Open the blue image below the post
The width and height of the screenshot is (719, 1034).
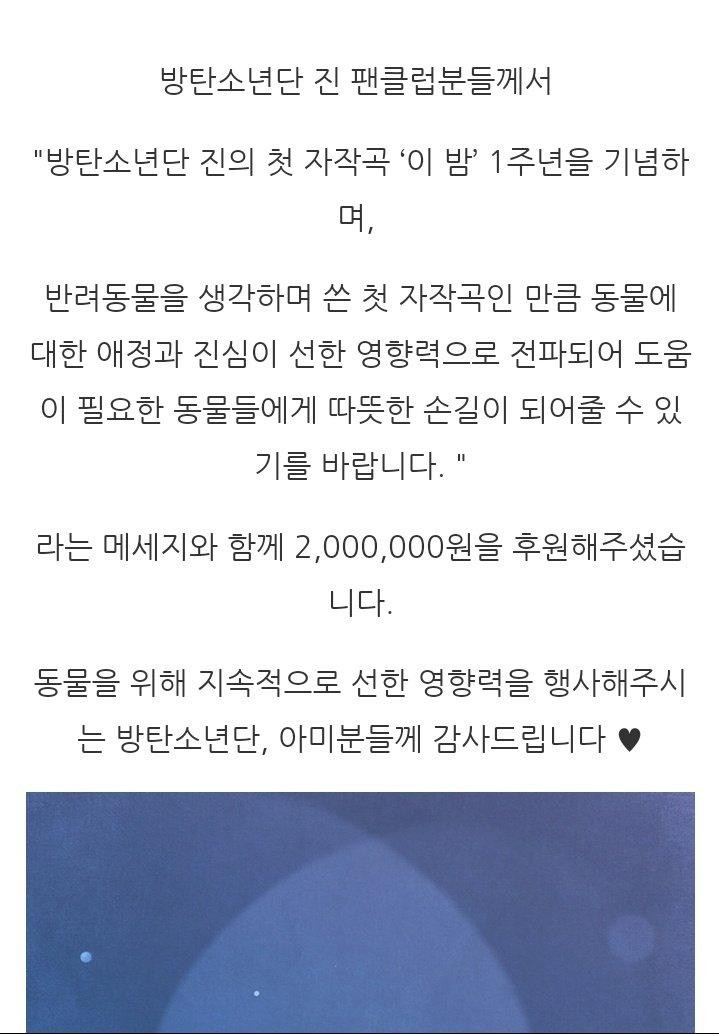pyautogui.click(x=360, y=912)
